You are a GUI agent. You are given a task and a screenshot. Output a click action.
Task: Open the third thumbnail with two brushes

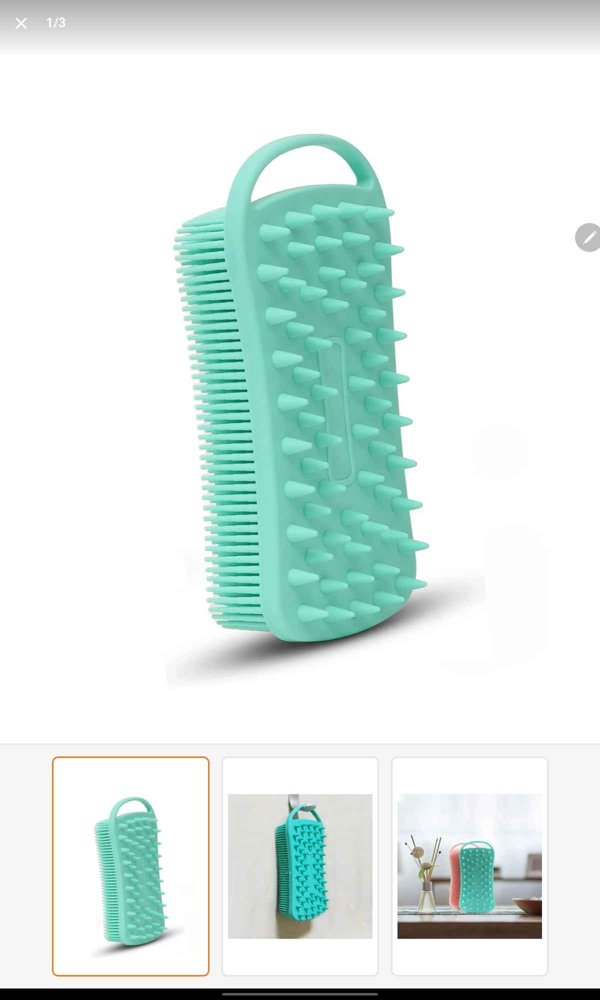[469, 866]
